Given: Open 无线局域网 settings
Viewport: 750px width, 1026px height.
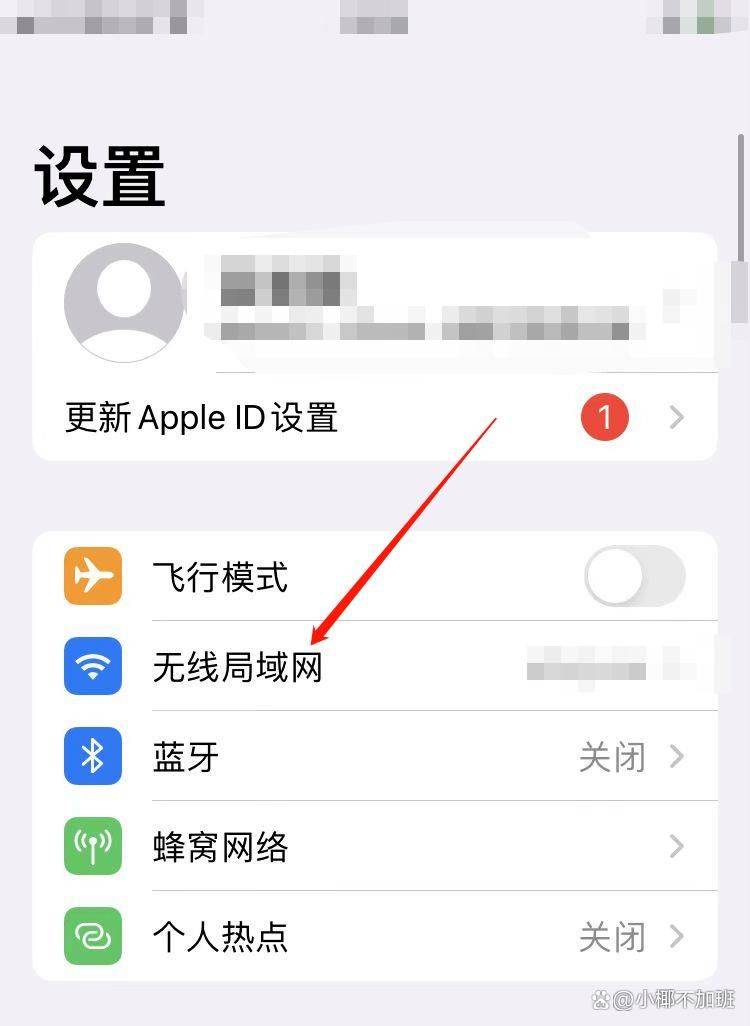Looking at the screenshot, I should pos(375,667).
